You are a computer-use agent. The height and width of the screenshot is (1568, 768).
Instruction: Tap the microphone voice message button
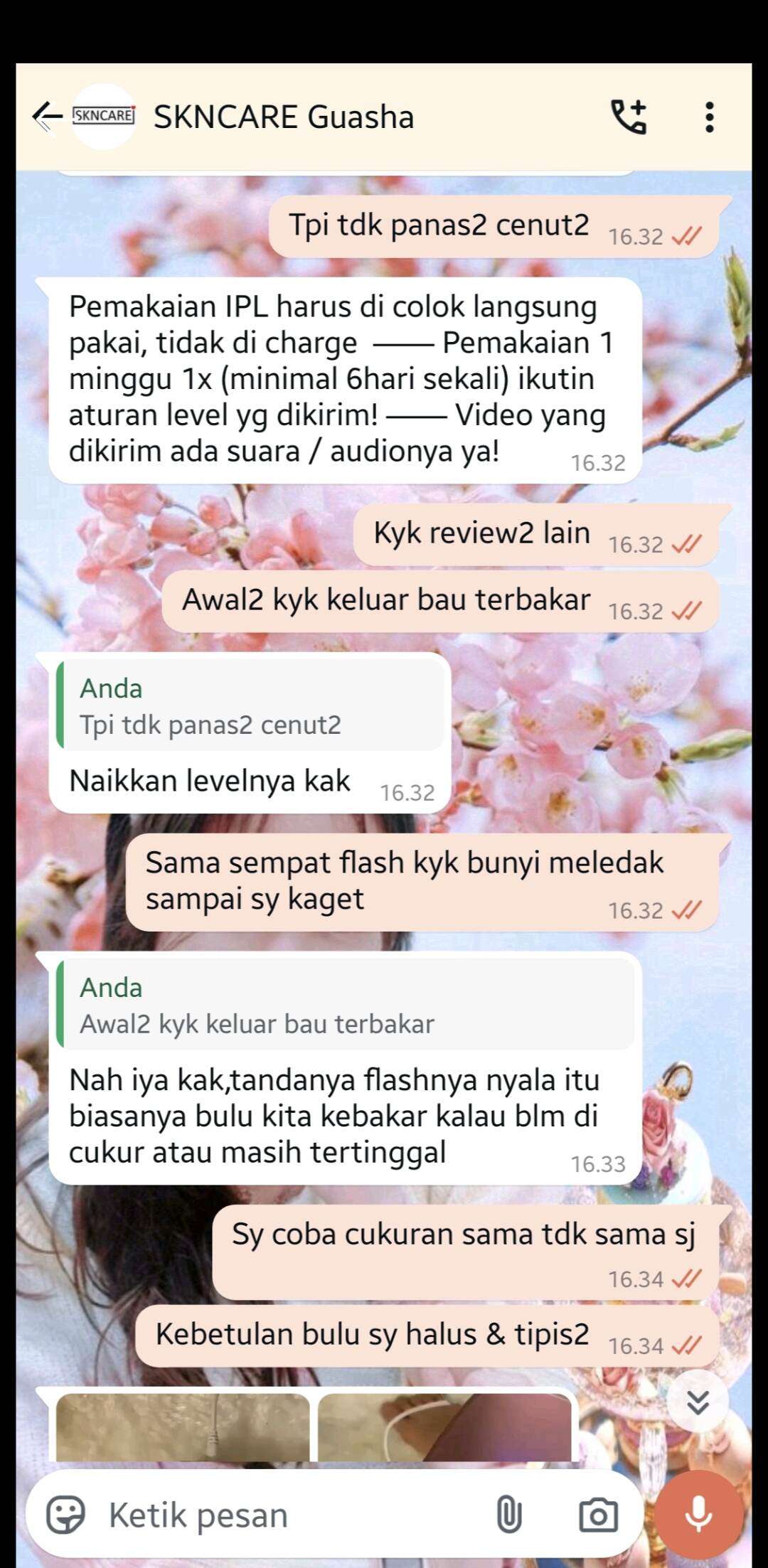pos(698,1514)
